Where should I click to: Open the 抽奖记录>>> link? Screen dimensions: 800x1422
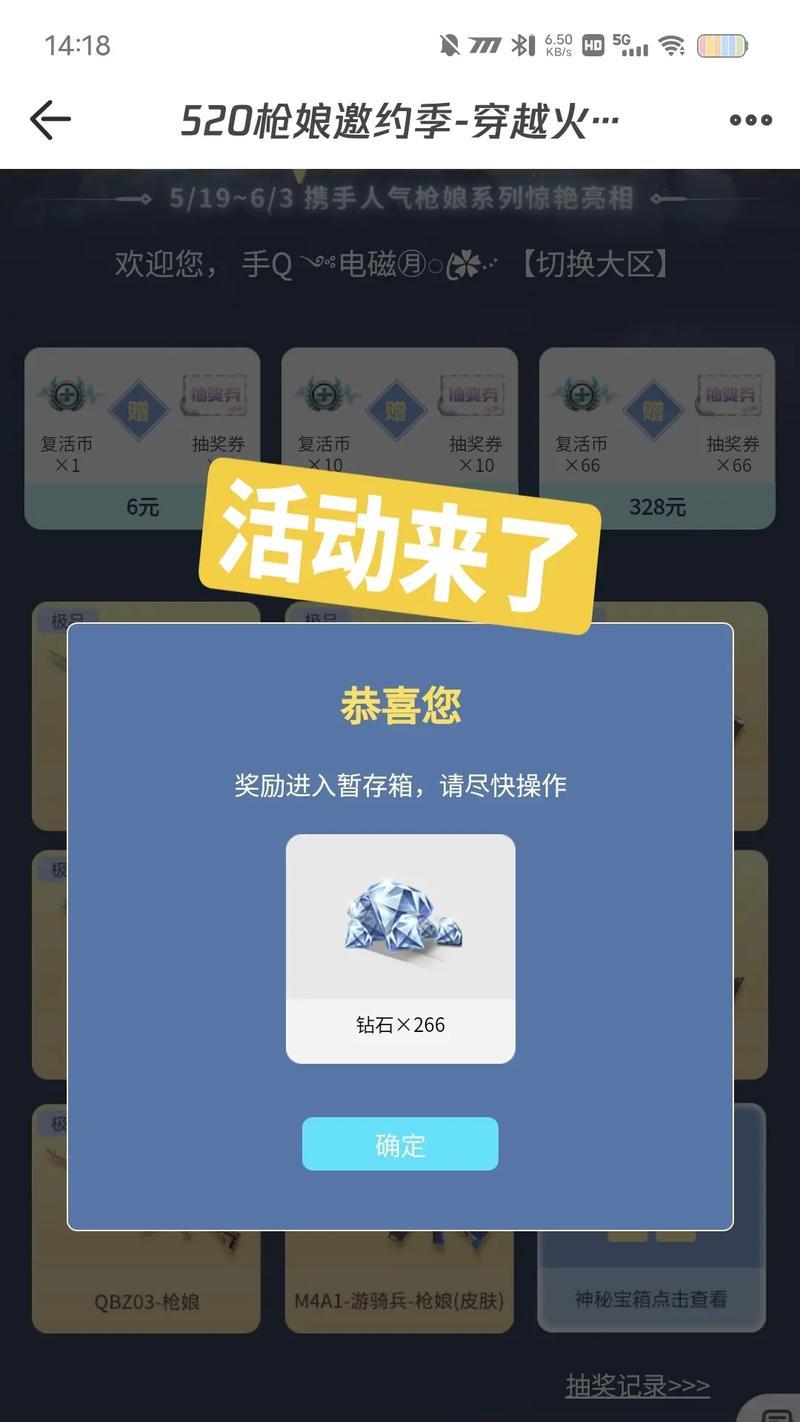(x=637, y=1386)
